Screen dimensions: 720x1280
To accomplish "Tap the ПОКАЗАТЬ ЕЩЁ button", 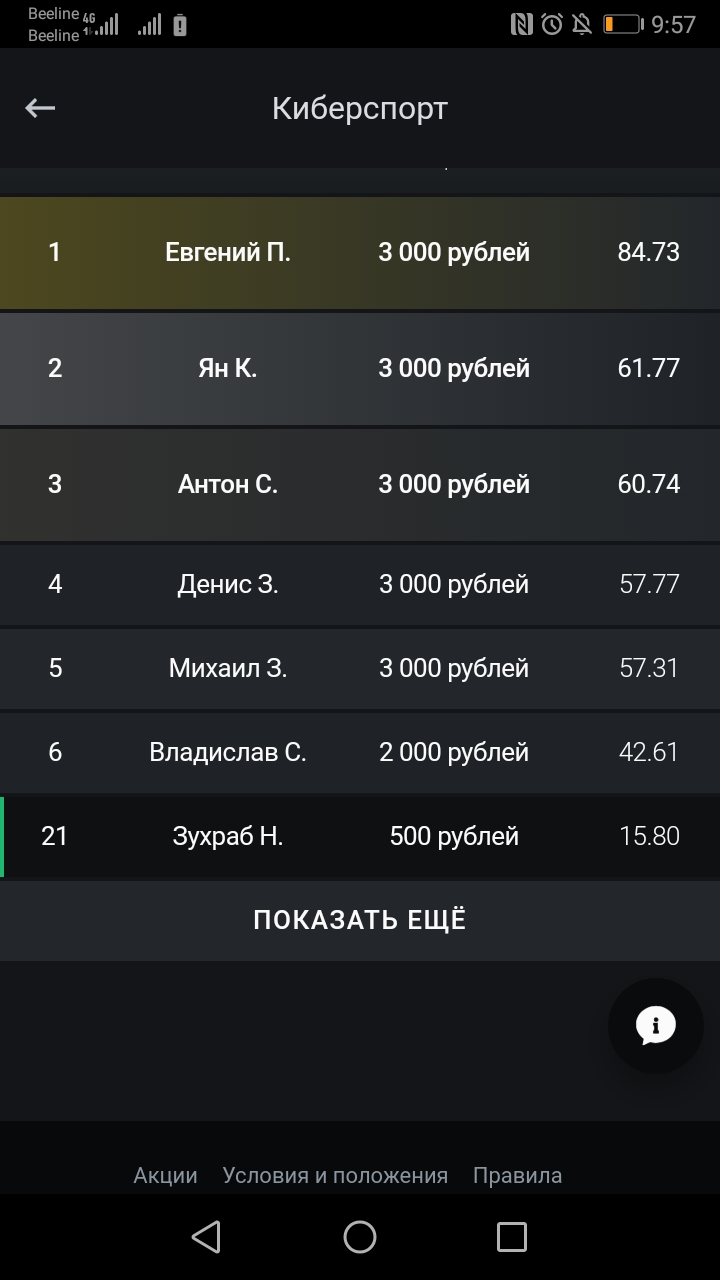I will pyautogui.click(x=360, y=920).
